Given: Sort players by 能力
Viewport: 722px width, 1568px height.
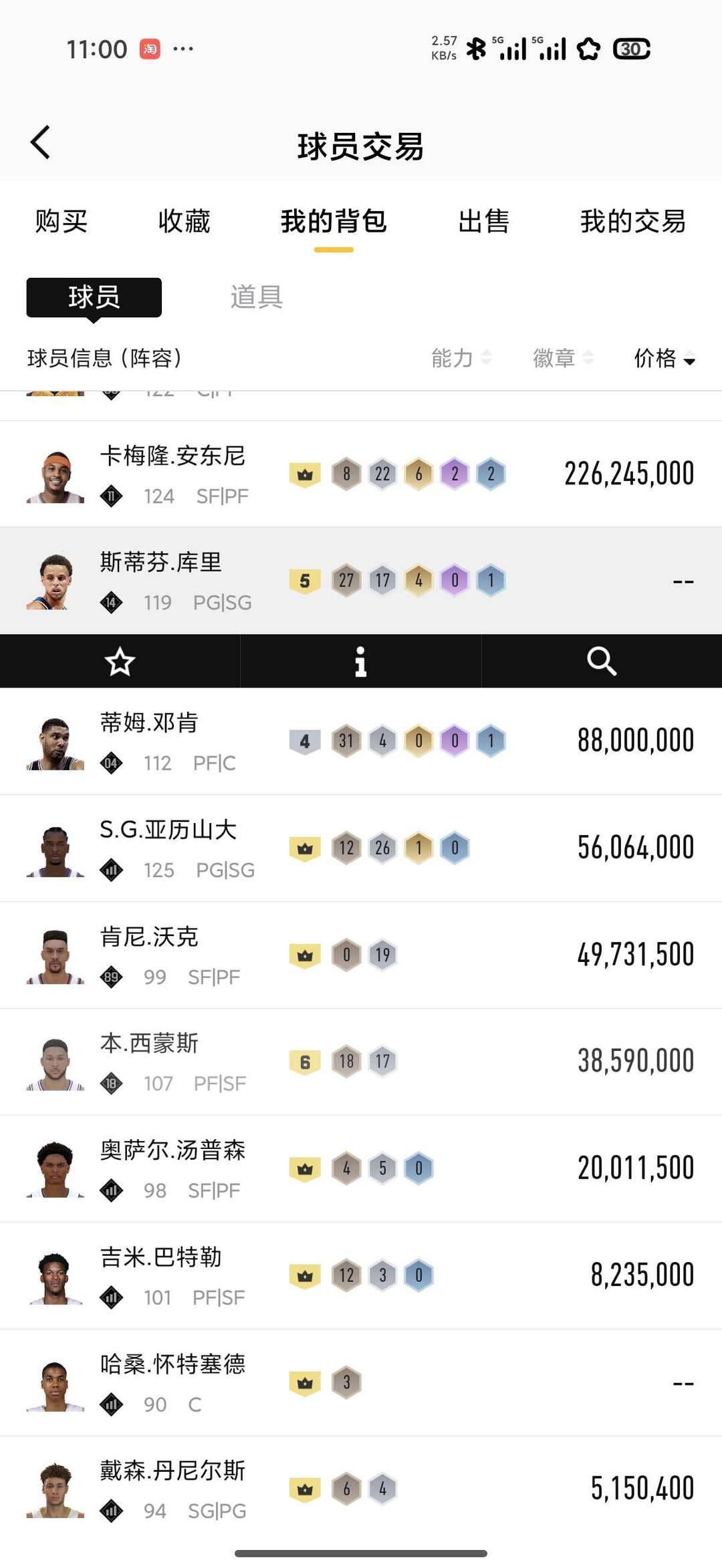Looking at the screenshot, I should (x=461, y=358).
